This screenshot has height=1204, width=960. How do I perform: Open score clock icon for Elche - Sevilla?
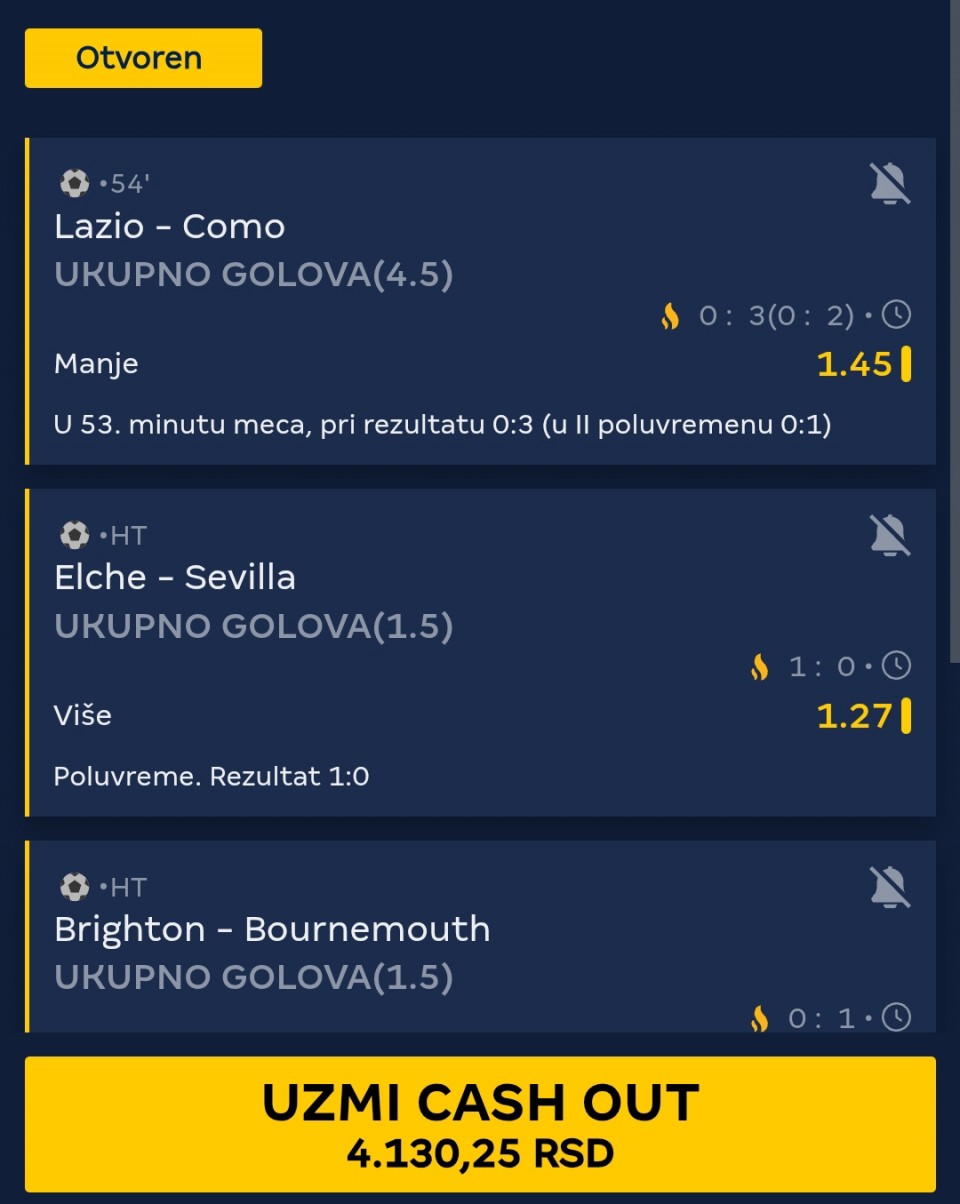(896, 666)
